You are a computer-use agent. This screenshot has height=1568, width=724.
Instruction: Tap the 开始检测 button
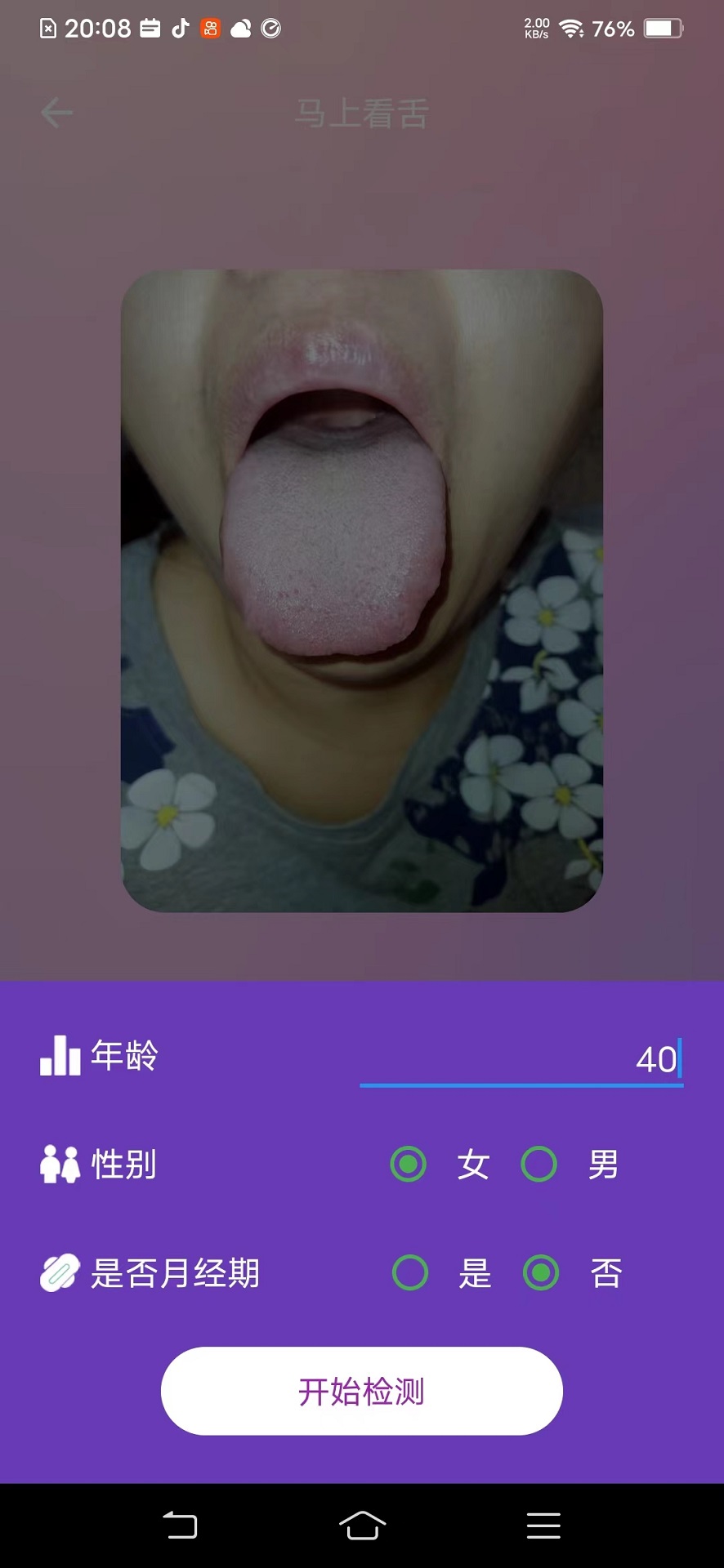[361, 1391]
